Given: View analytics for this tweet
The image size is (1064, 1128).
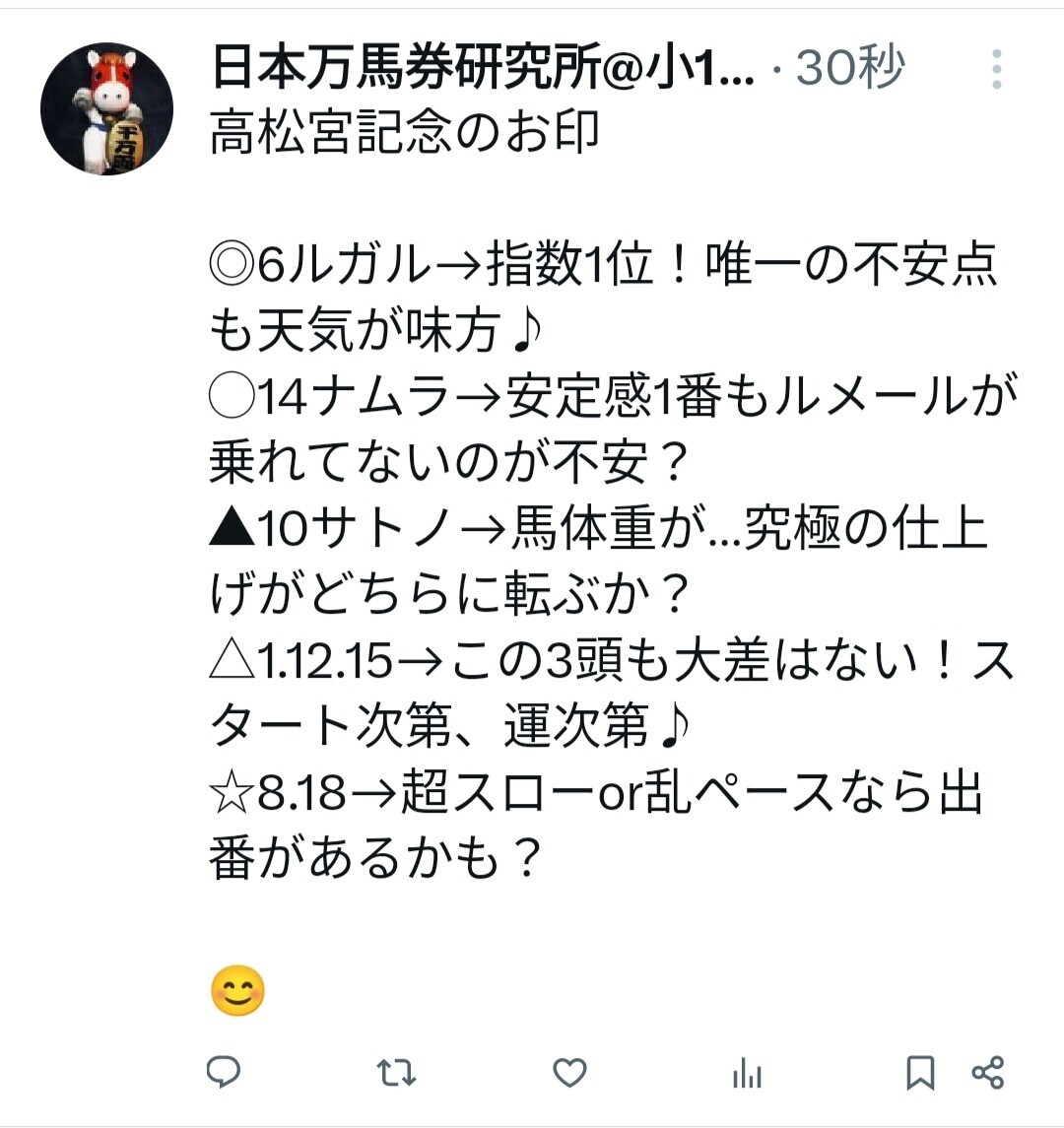Looking at the screenshot, I should 747,1073.
